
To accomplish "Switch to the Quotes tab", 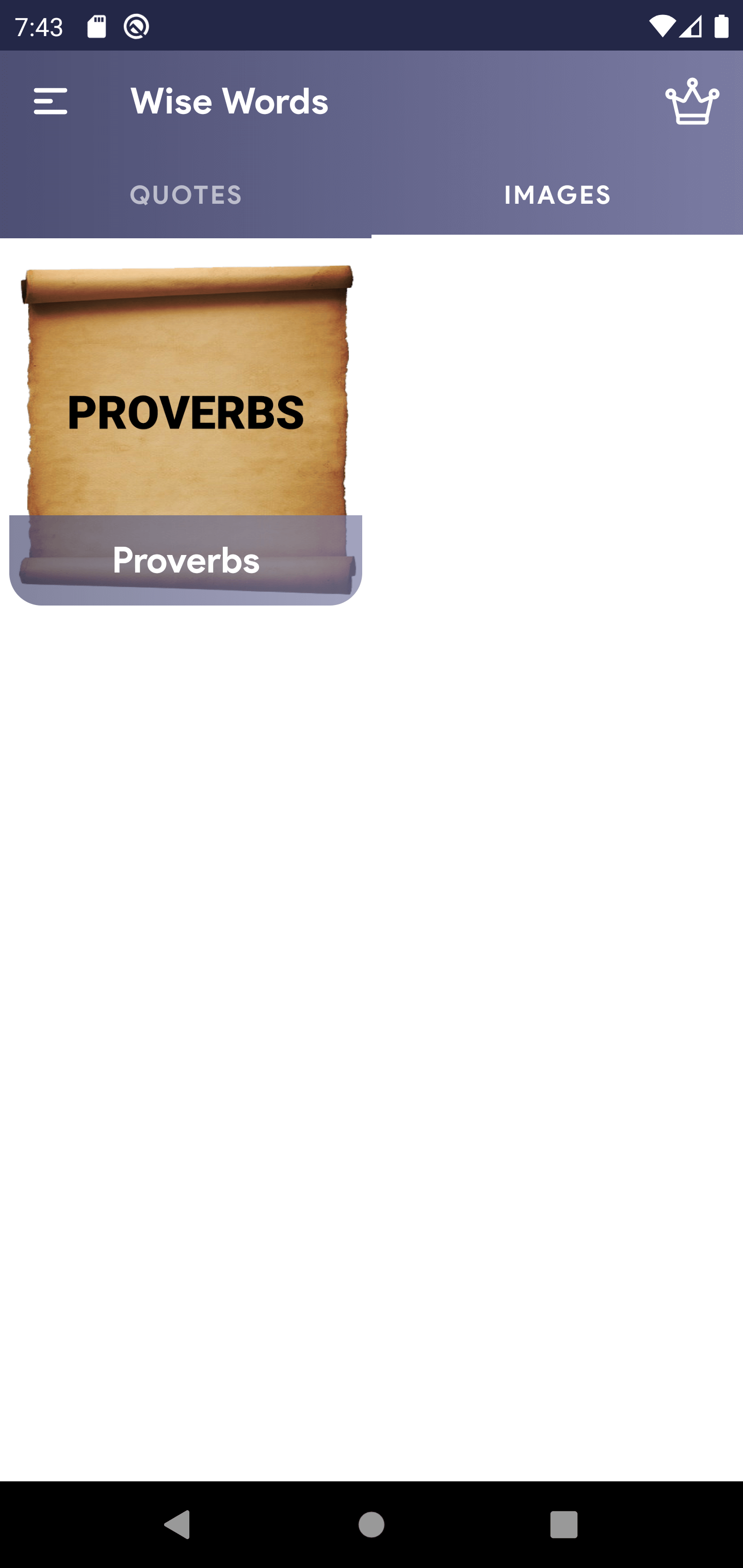I will click(186, 195).
